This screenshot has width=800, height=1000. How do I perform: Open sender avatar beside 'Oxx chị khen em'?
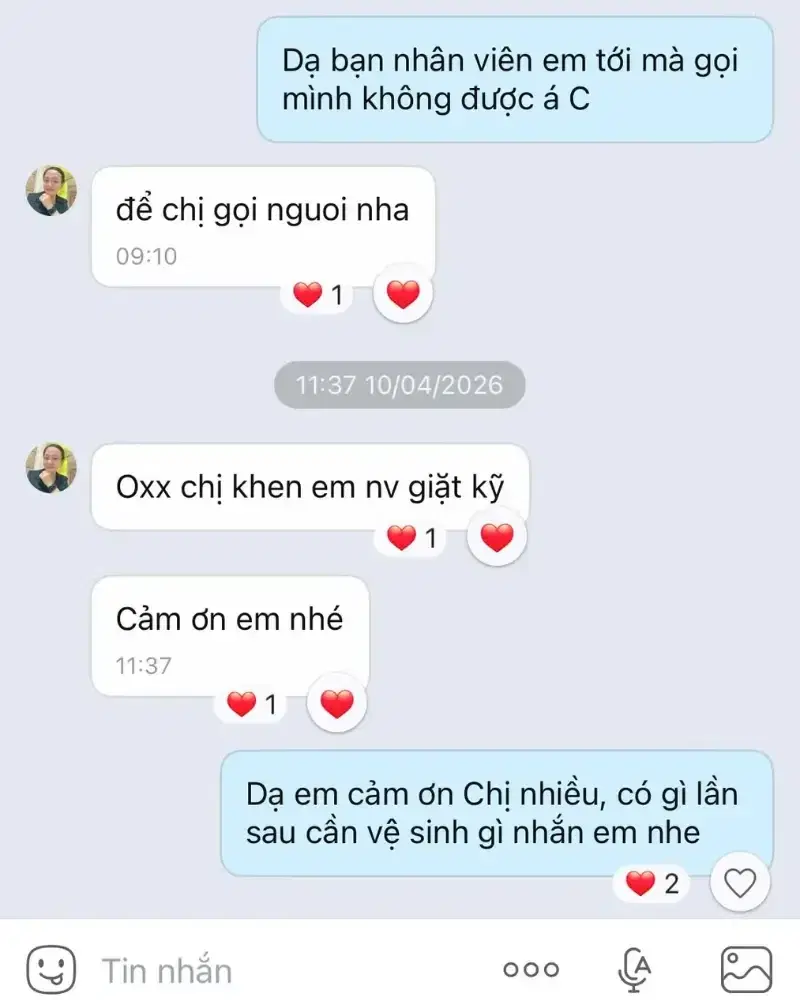tap(51, 468)
